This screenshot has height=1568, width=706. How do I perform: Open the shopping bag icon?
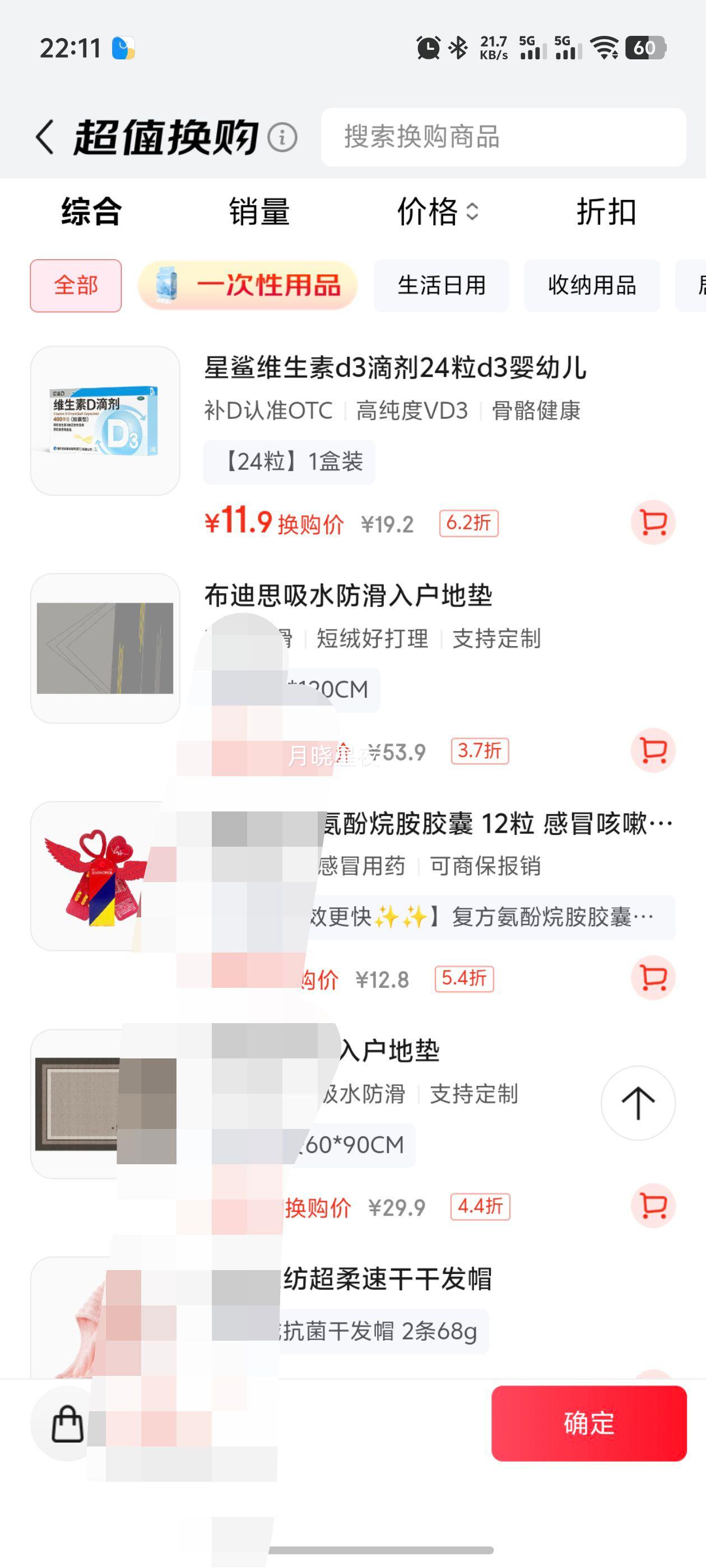[x=67, y=1423]
